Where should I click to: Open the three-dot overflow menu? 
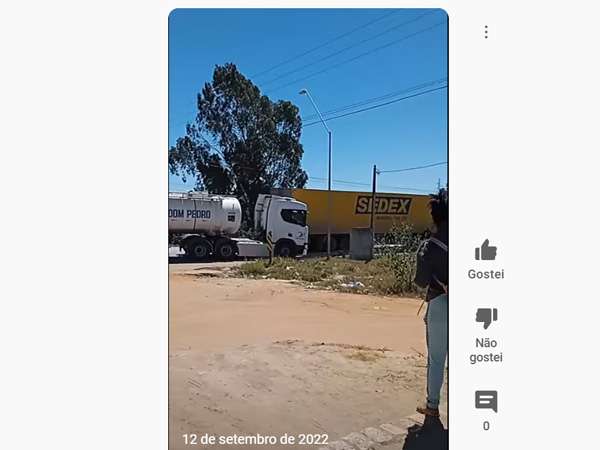[486, 32]
